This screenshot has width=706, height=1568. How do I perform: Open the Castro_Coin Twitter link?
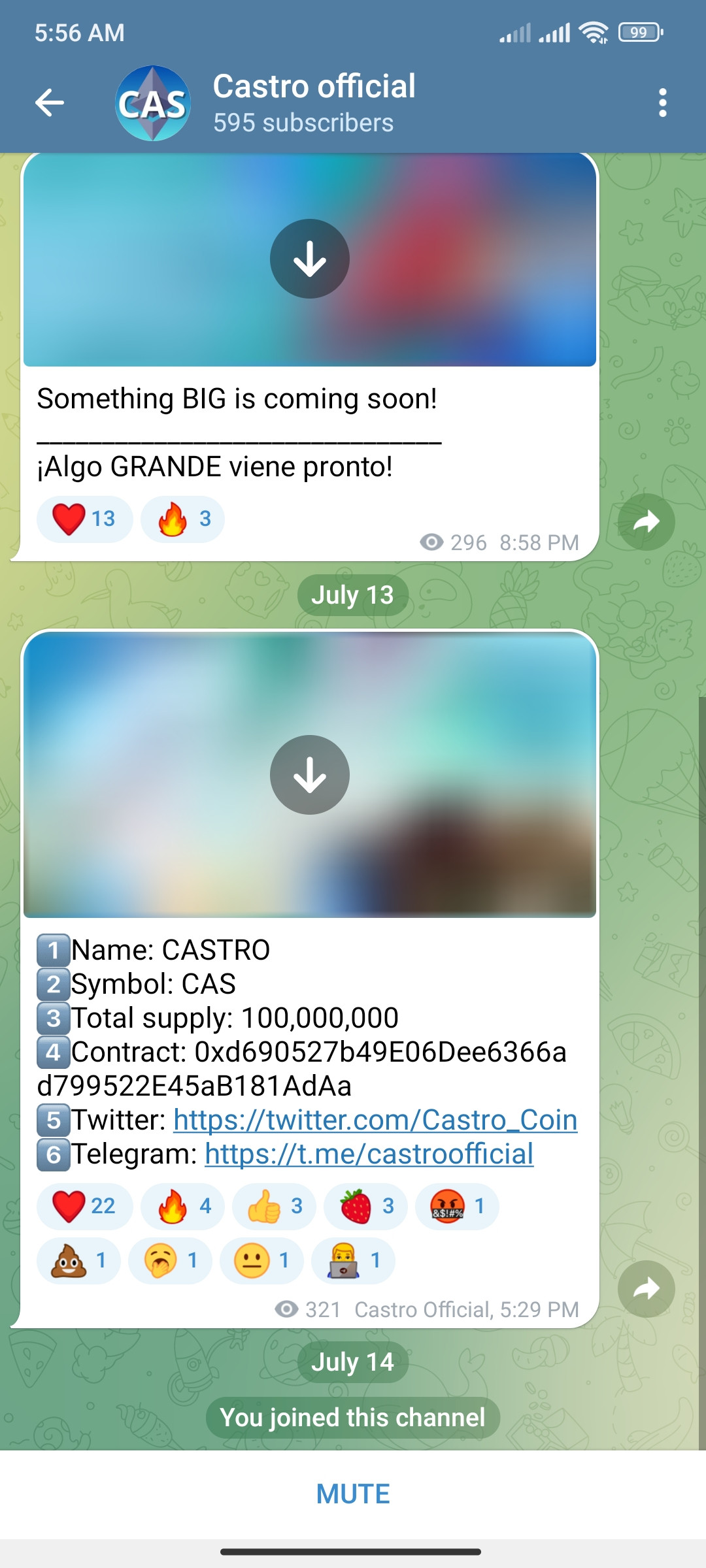[x=375, y=1120]
